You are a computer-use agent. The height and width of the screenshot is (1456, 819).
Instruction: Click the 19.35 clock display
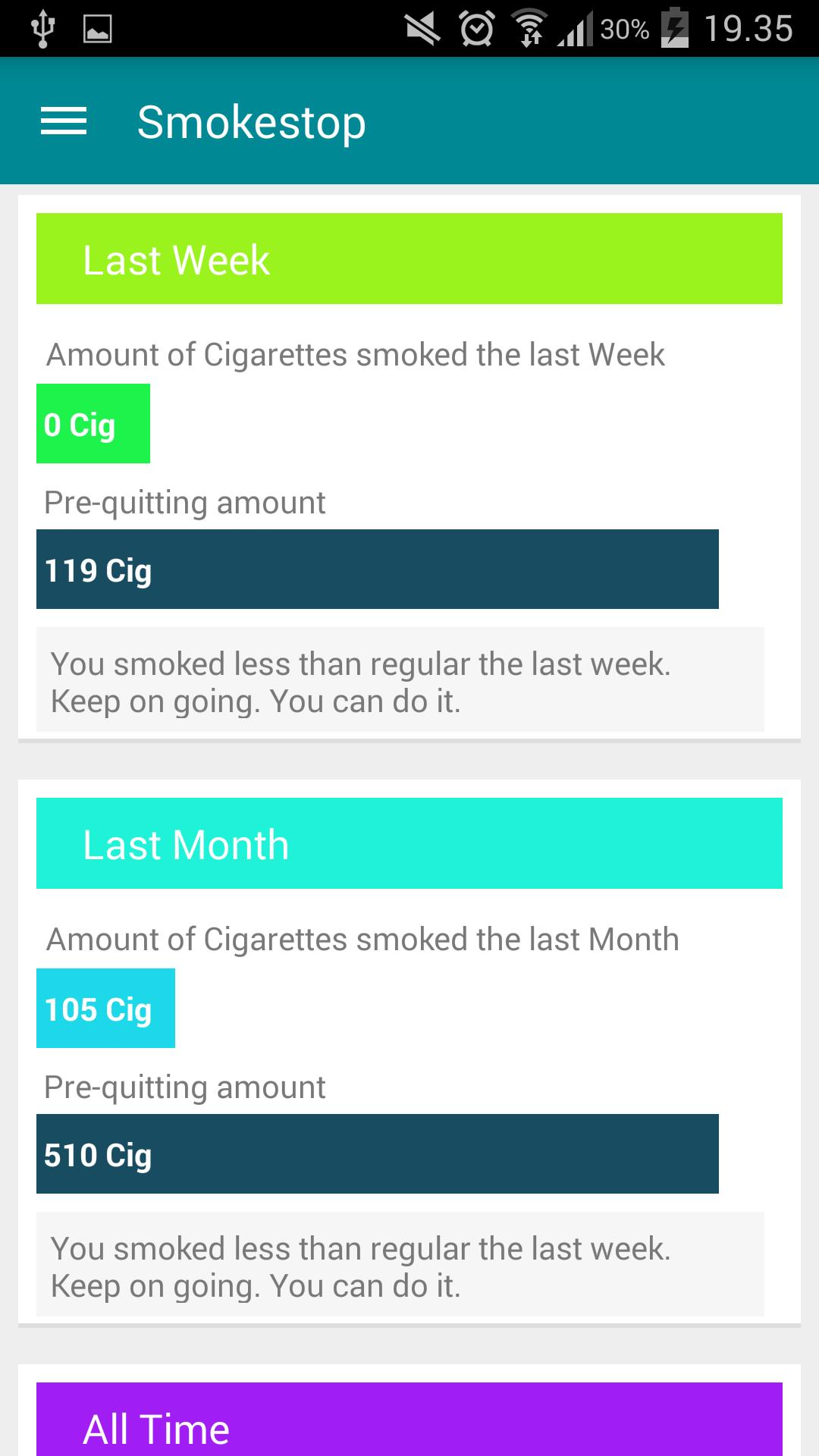coord(747,28)
